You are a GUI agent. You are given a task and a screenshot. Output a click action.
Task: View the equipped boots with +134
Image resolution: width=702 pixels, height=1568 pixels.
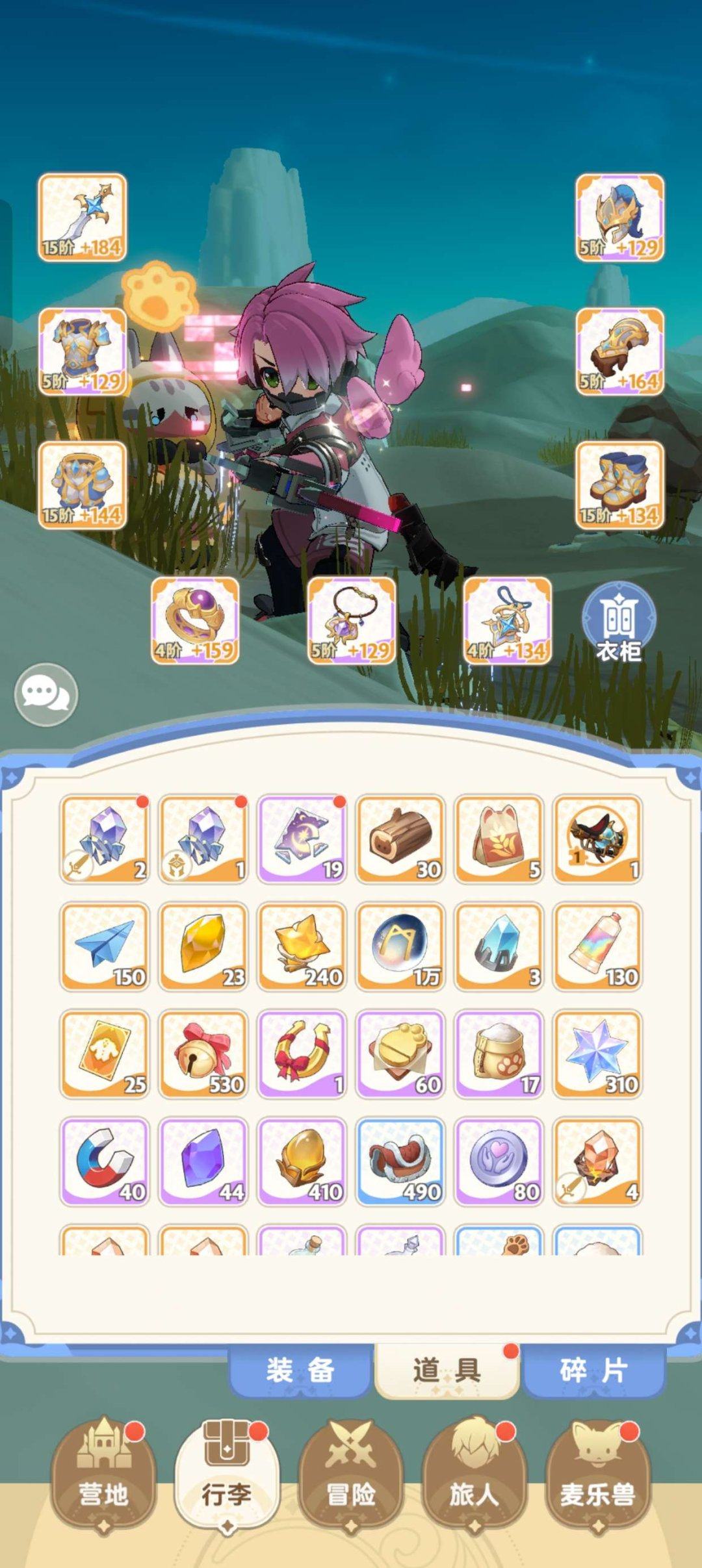tap(619, 485)
